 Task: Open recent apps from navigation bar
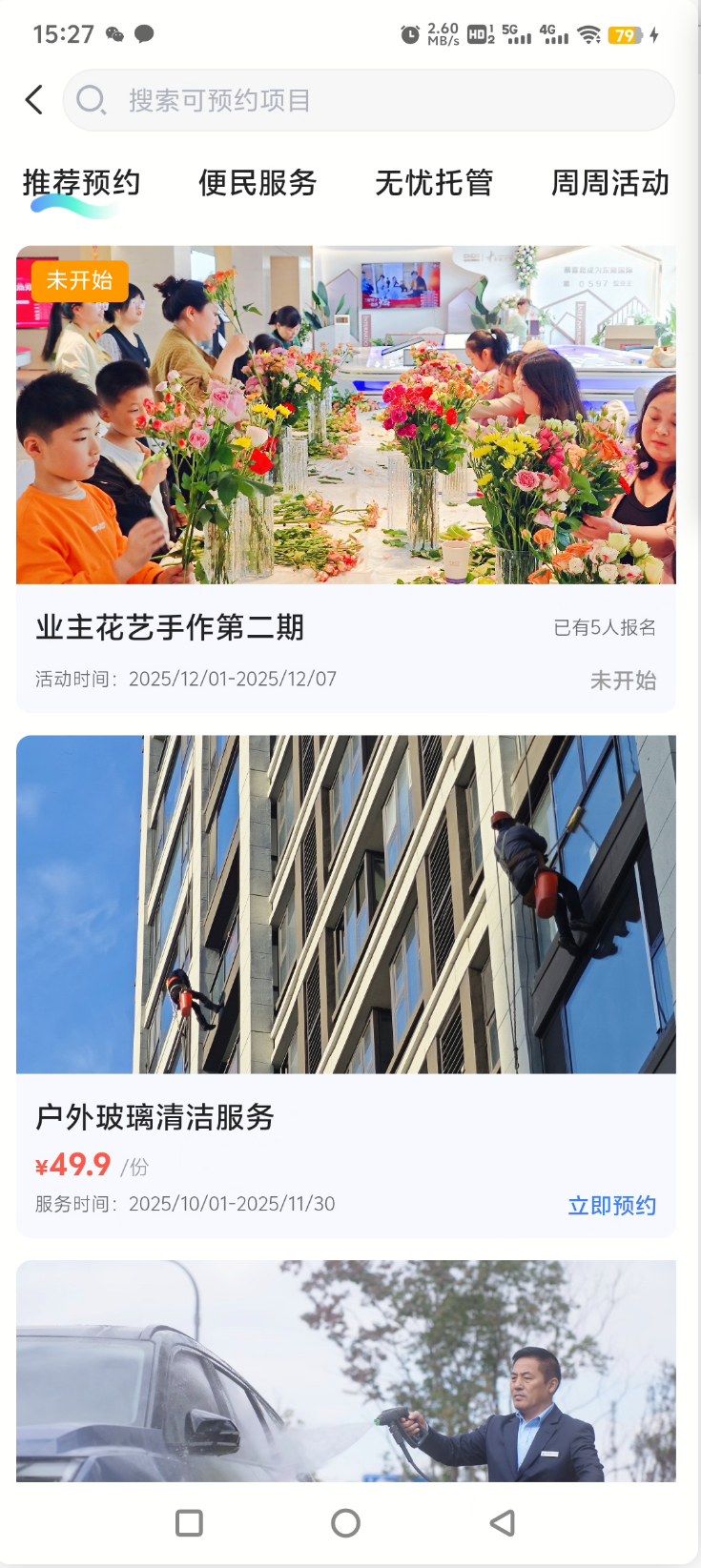pyautogui.click(x=190, y=1523)
